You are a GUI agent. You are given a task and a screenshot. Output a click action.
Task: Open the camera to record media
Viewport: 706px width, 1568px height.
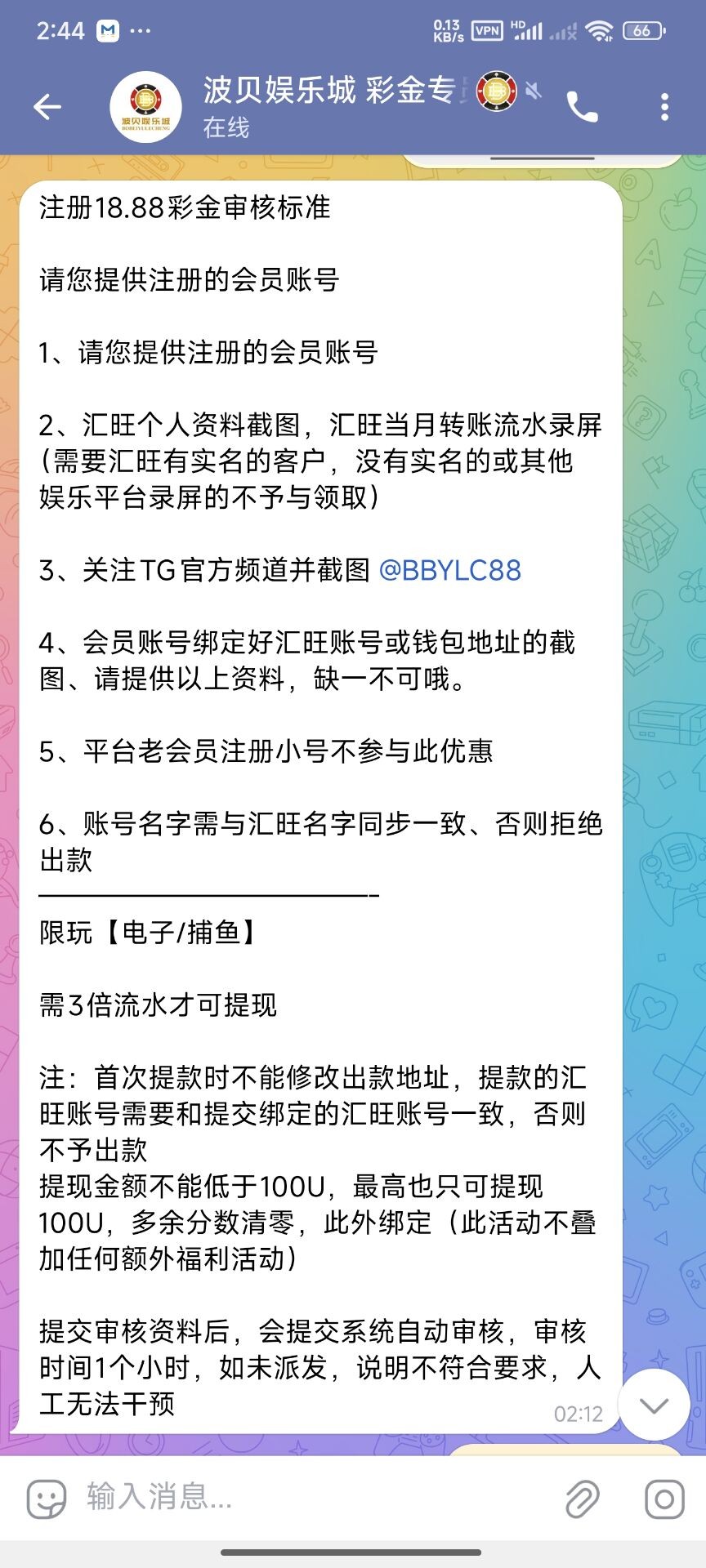pyautogui.click(x=664, y=1499)
